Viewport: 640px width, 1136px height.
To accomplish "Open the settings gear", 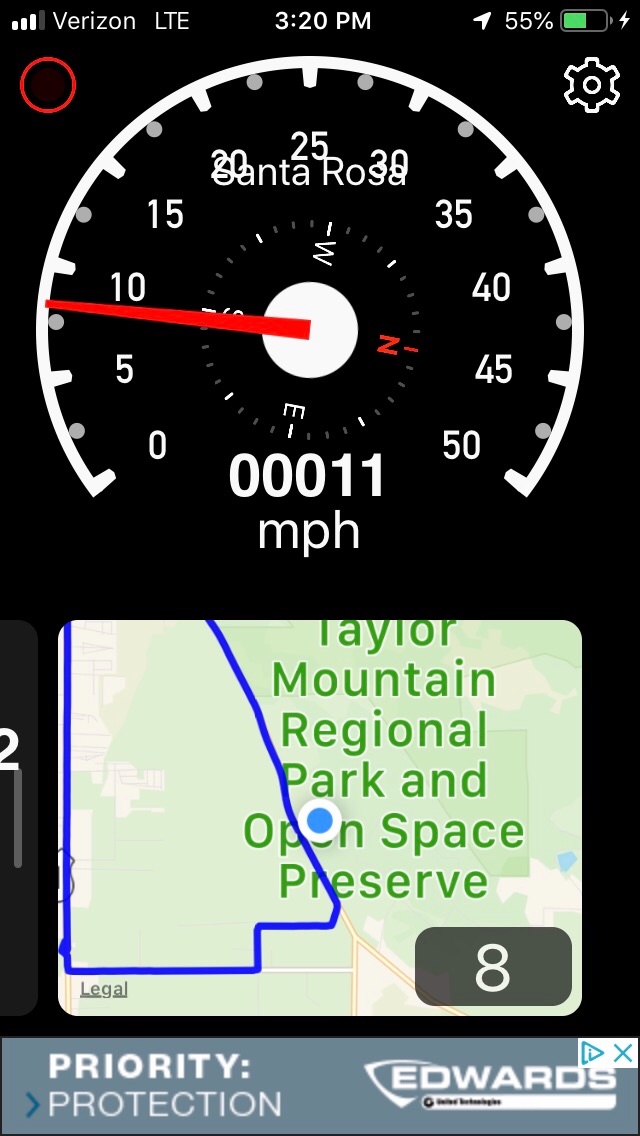I will pyautogui.click(x=592, y=86).
